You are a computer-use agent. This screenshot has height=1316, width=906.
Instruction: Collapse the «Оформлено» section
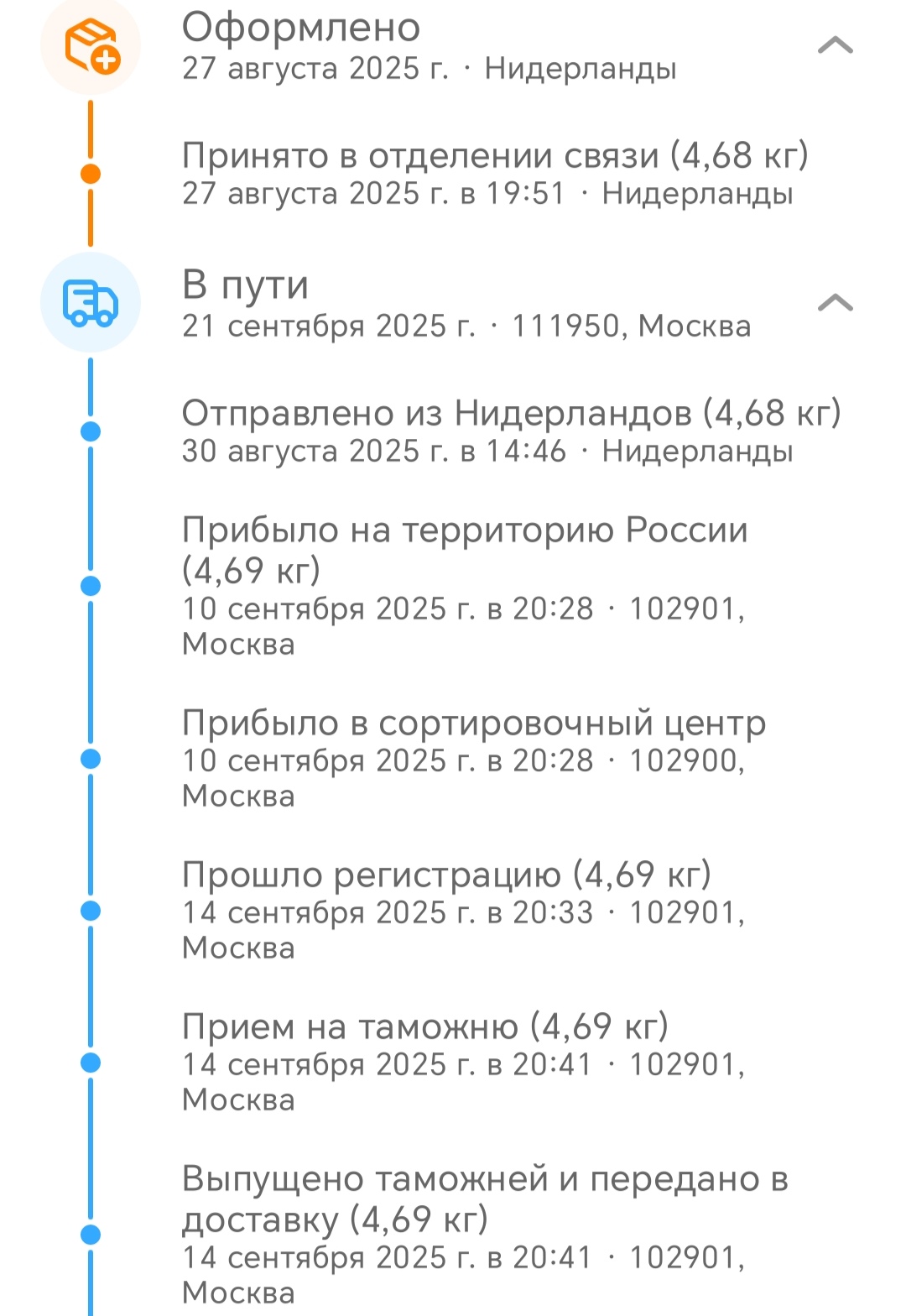click(x=835, y=45)
